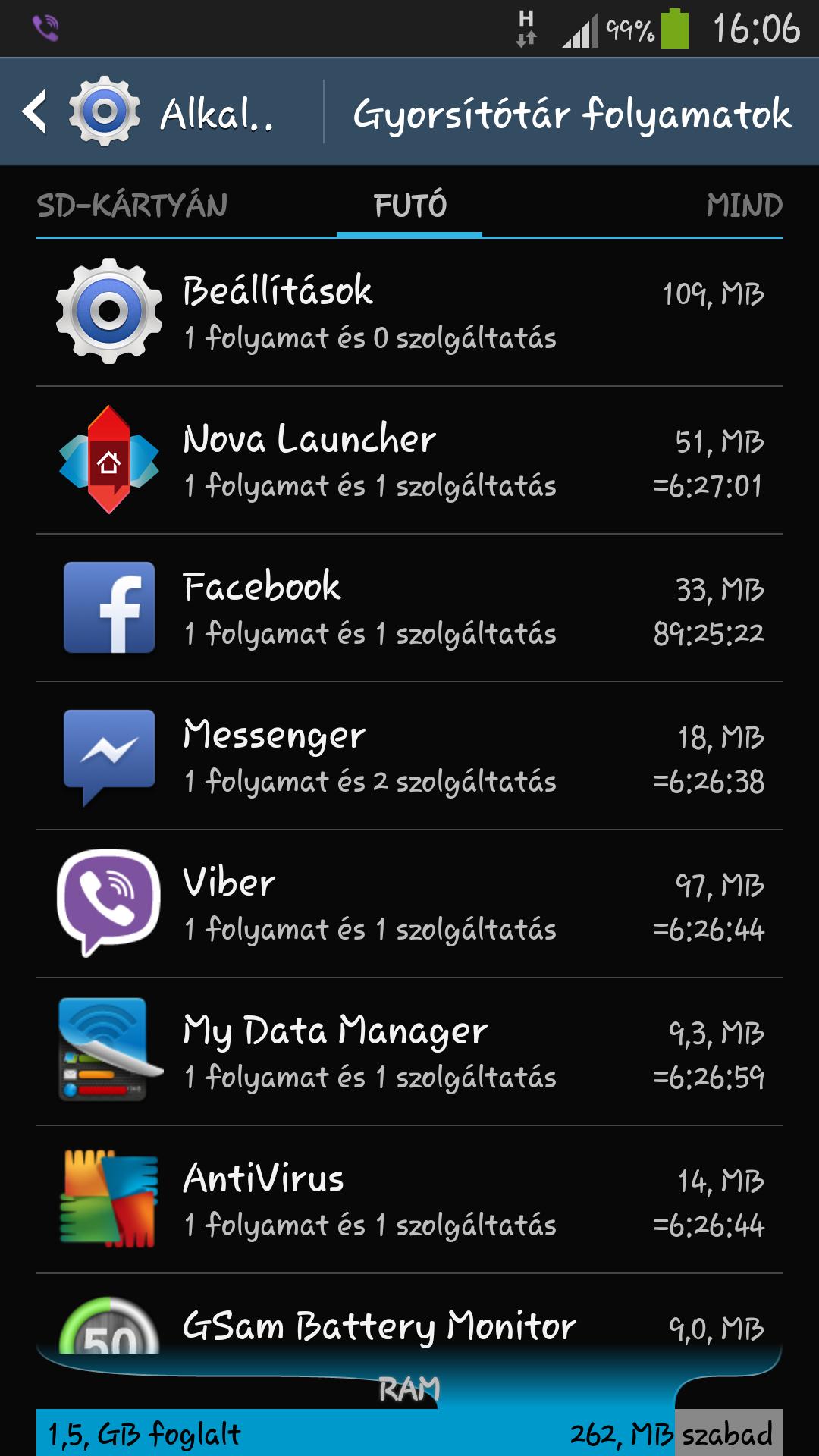Open Messenger running process entry
Viewport: 819px width, 1456px height.
409,756
